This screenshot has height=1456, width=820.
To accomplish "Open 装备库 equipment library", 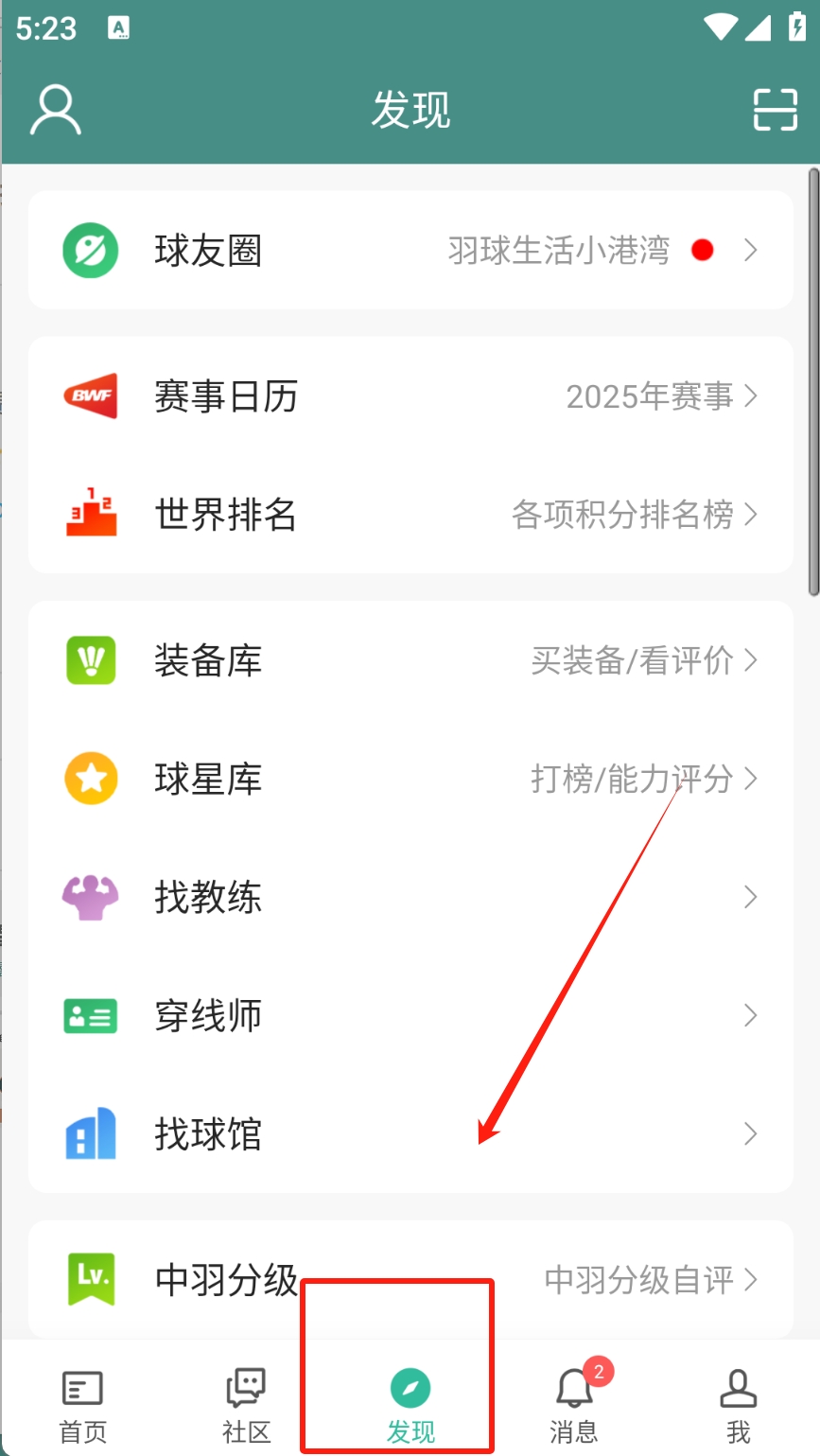I will (410, 660).
